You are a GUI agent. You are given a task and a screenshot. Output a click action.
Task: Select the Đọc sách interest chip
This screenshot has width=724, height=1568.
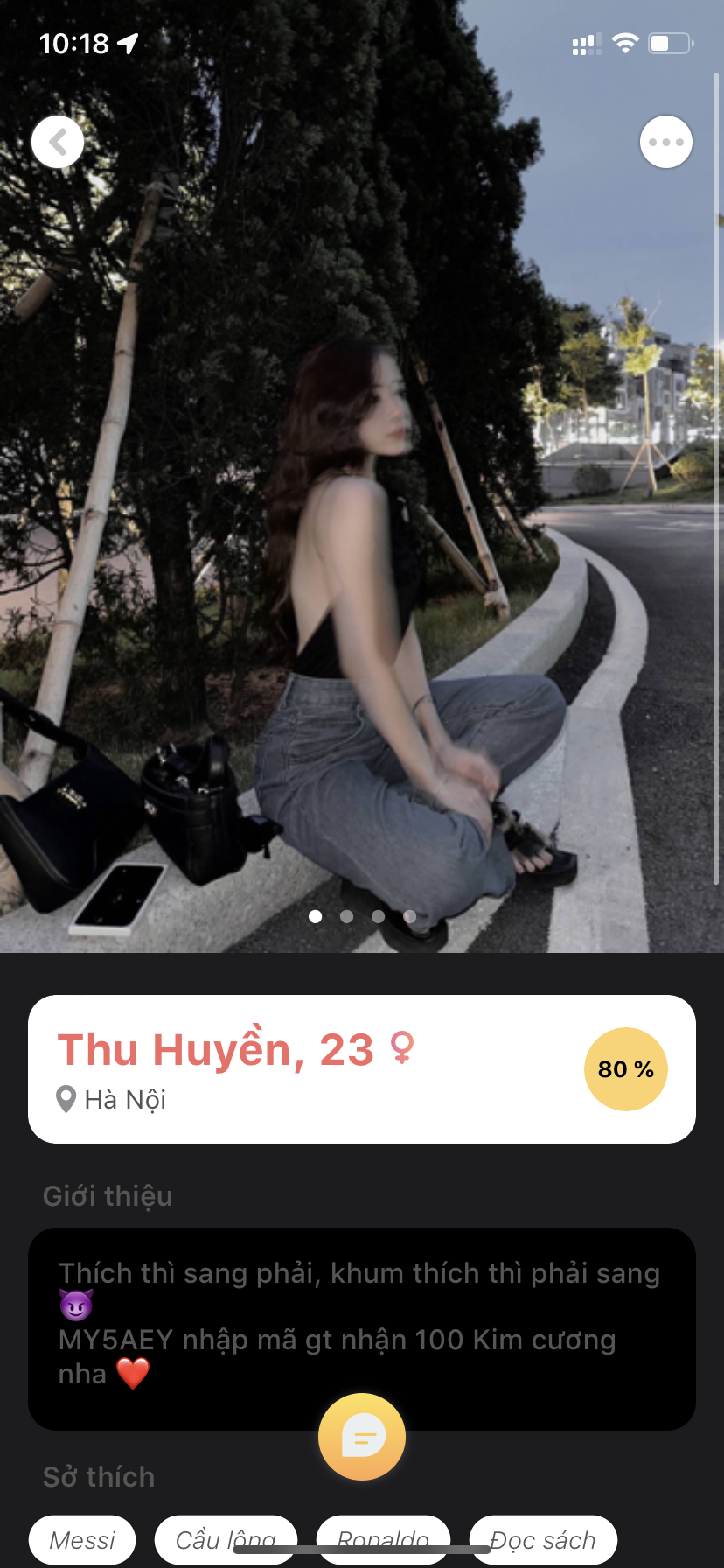543,1540
